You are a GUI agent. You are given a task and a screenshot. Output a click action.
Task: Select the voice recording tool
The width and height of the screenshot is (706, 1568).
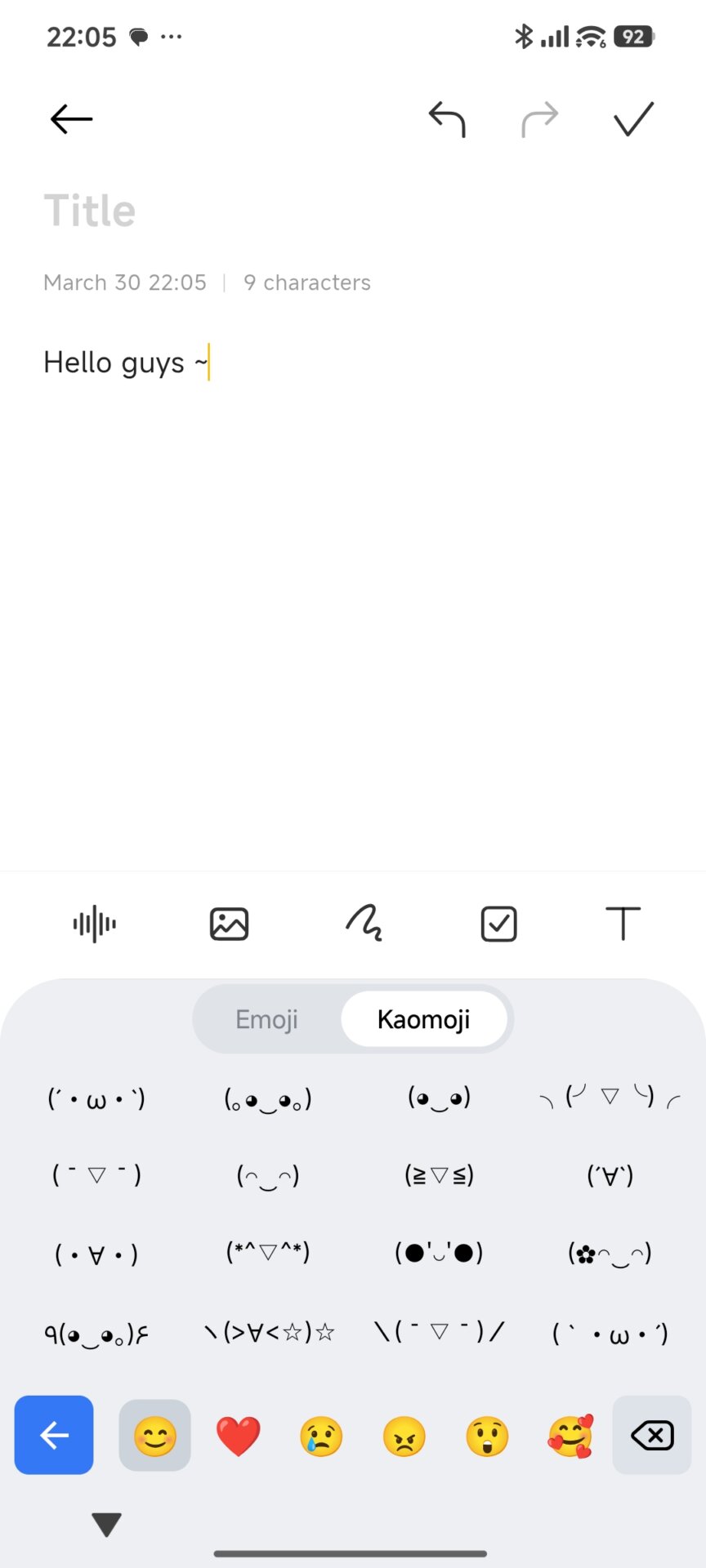(93, 924)
